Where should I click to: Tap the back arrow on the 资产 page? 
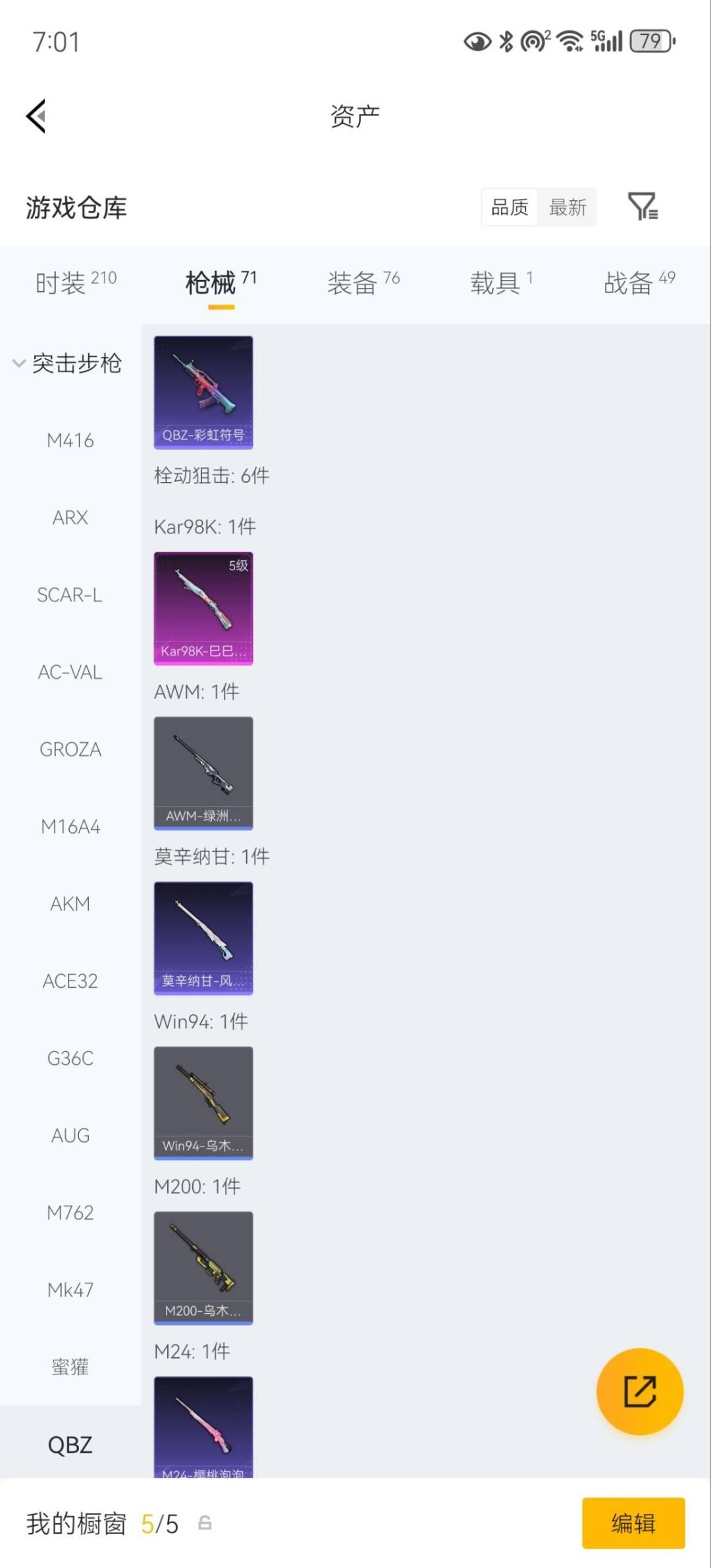[x=36, y=116]
